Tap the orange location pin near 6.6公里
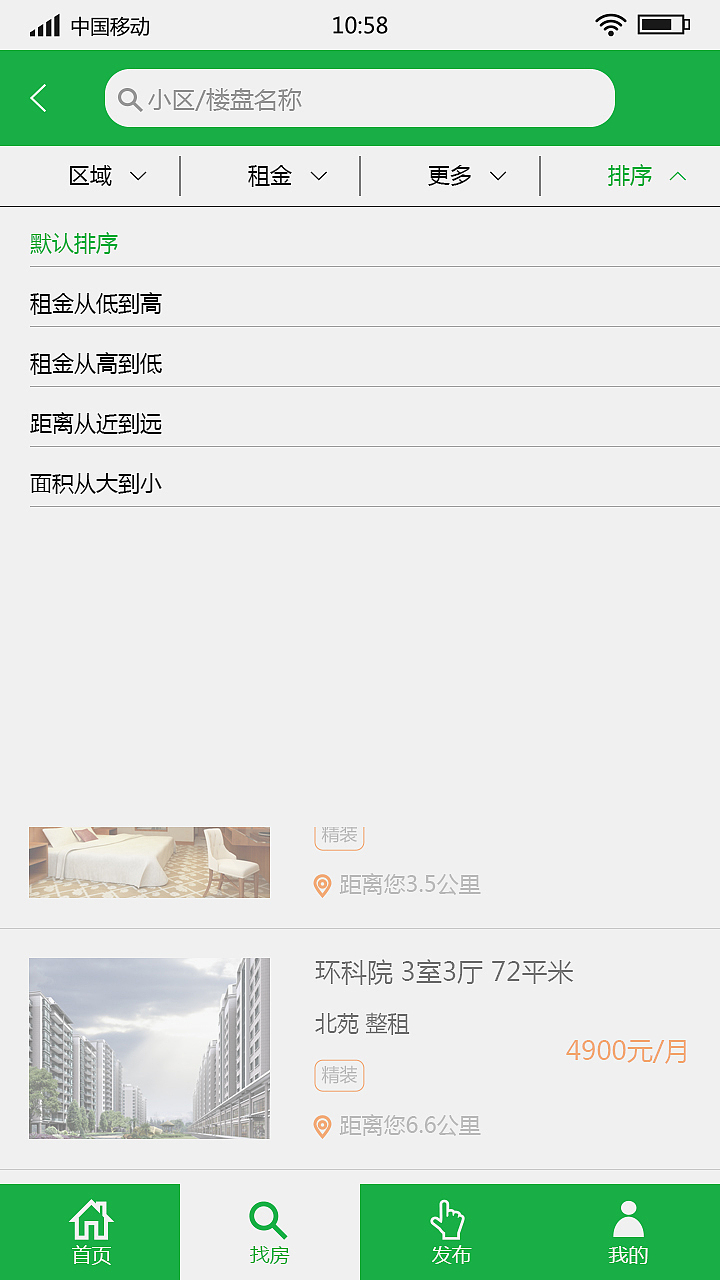 [322, 1126]
